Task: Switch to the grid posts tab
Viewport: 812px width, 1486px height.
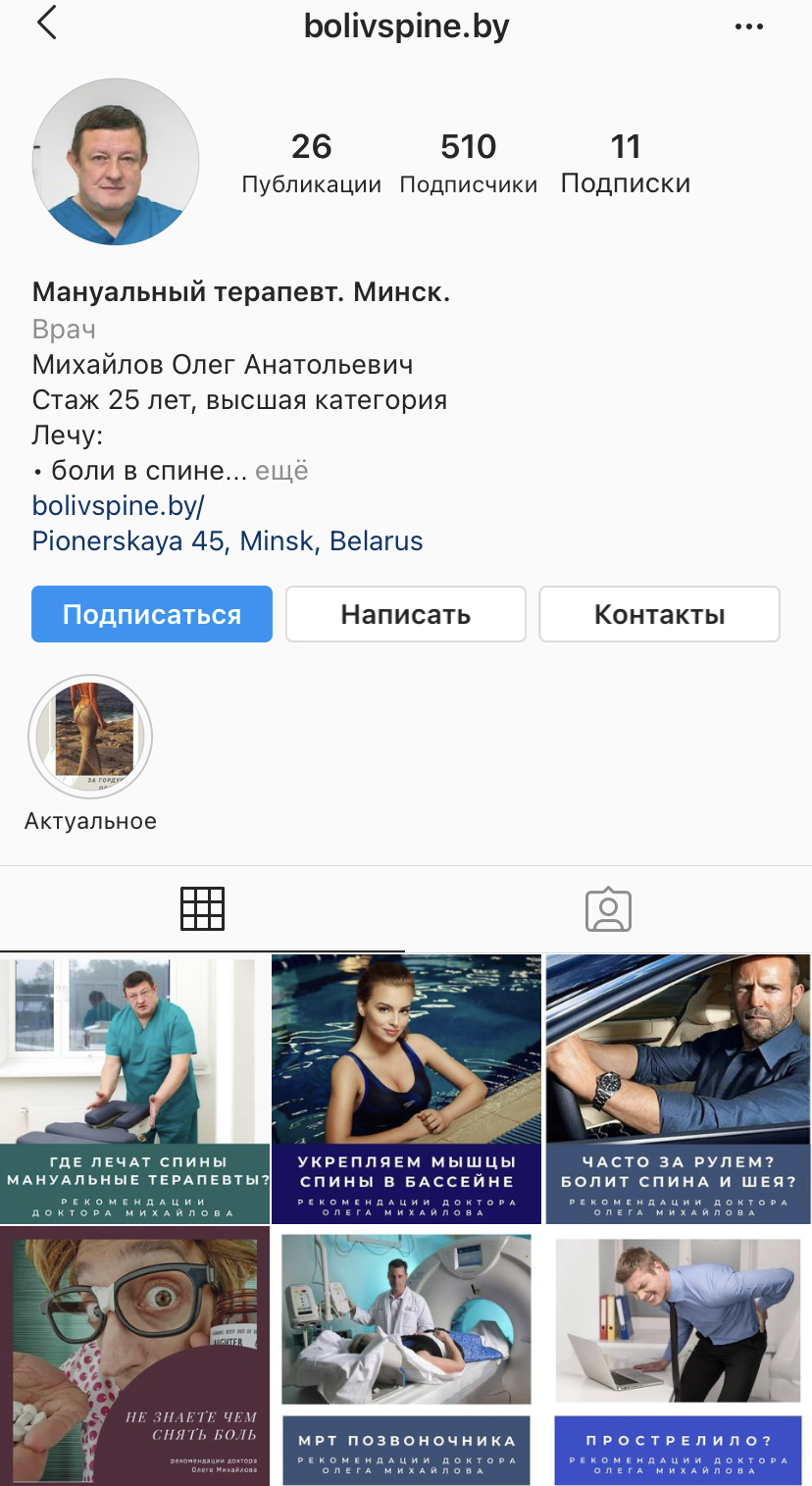Action: [202, 909]
